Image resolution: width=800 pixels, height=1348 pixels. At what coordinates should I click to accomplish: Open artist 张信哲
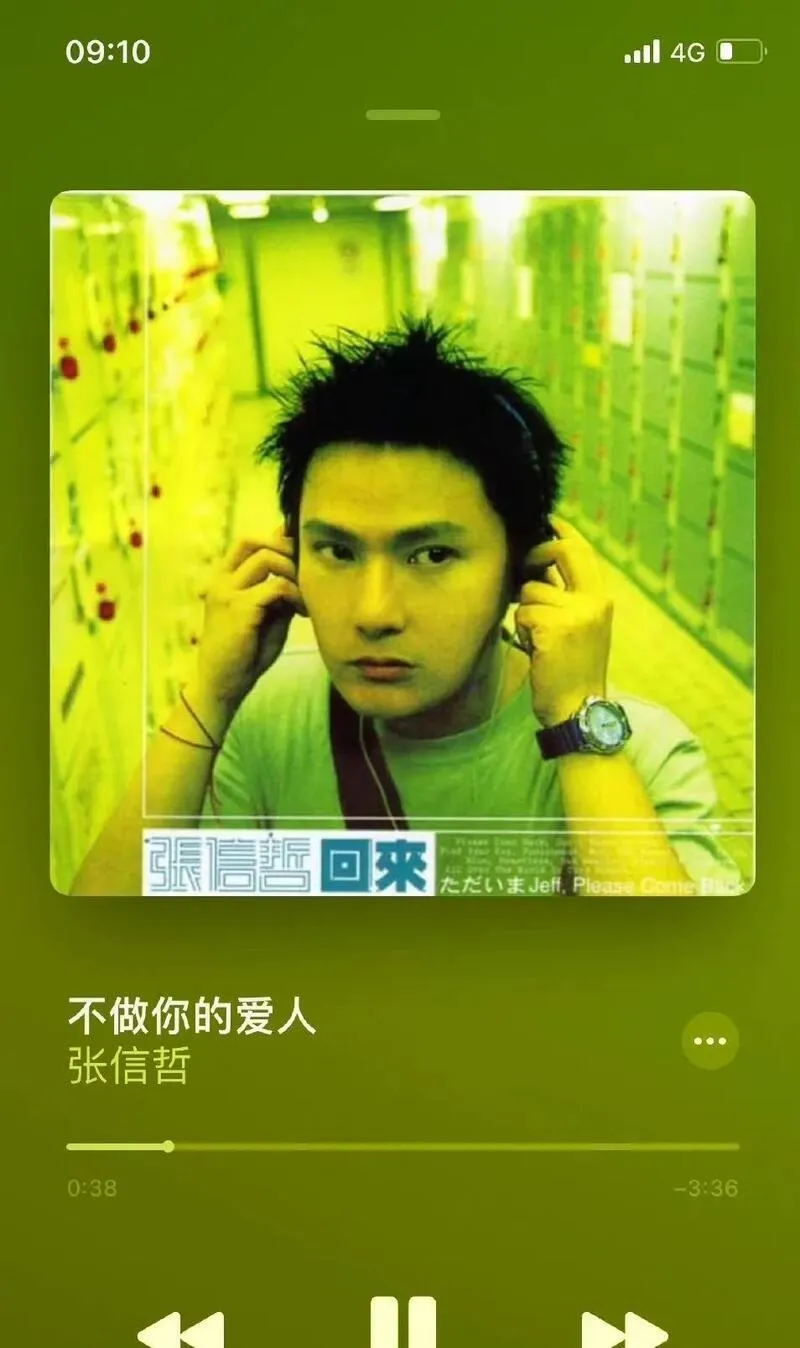129,1066
